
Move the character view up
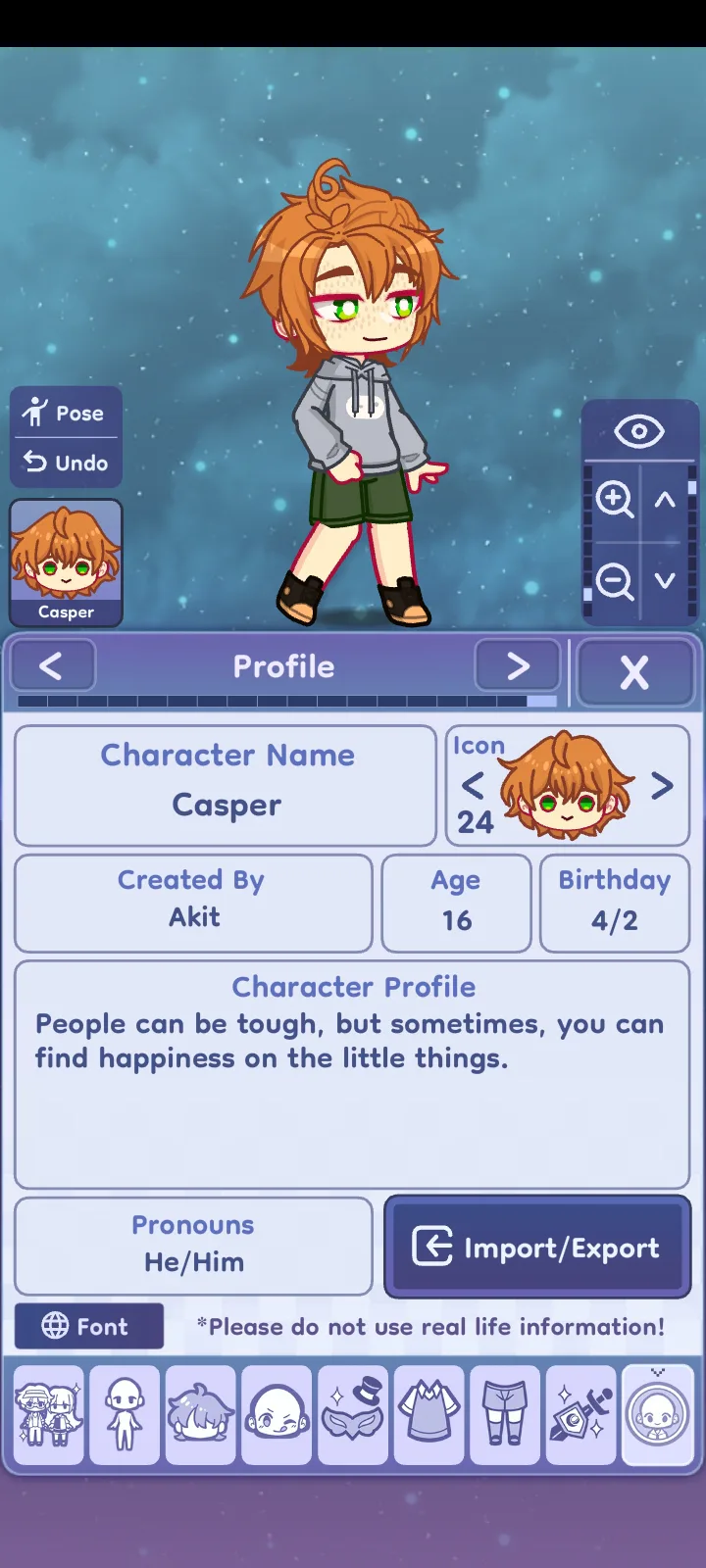(x=666, y=500)
